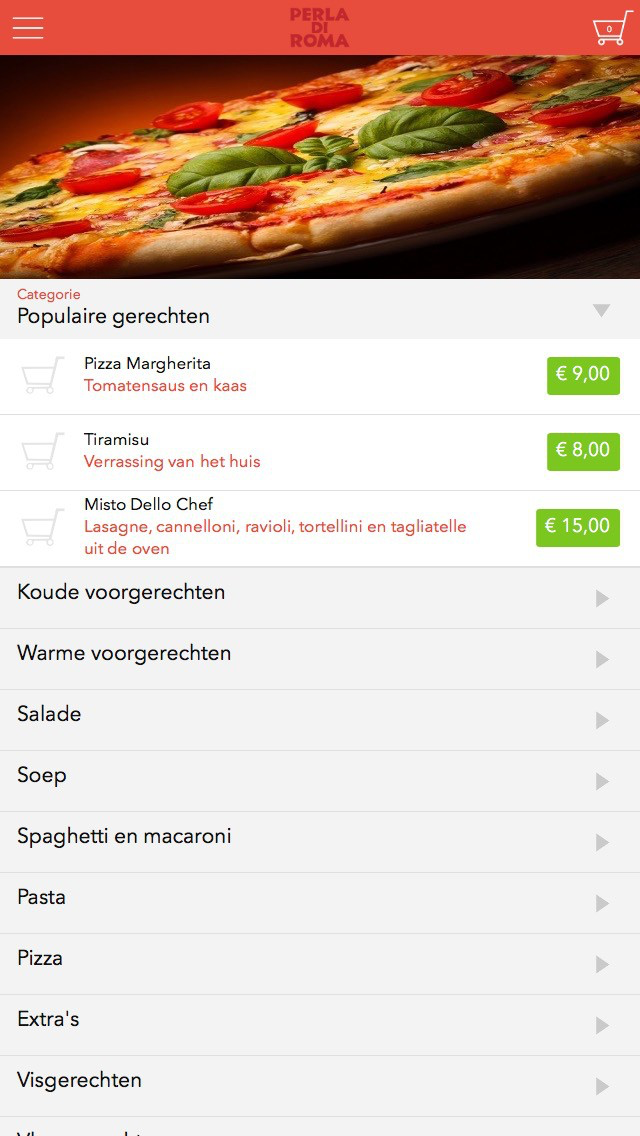Tap the € 15,00 price button
Viewport: 640px width, 1136px height.
(578, 527)
